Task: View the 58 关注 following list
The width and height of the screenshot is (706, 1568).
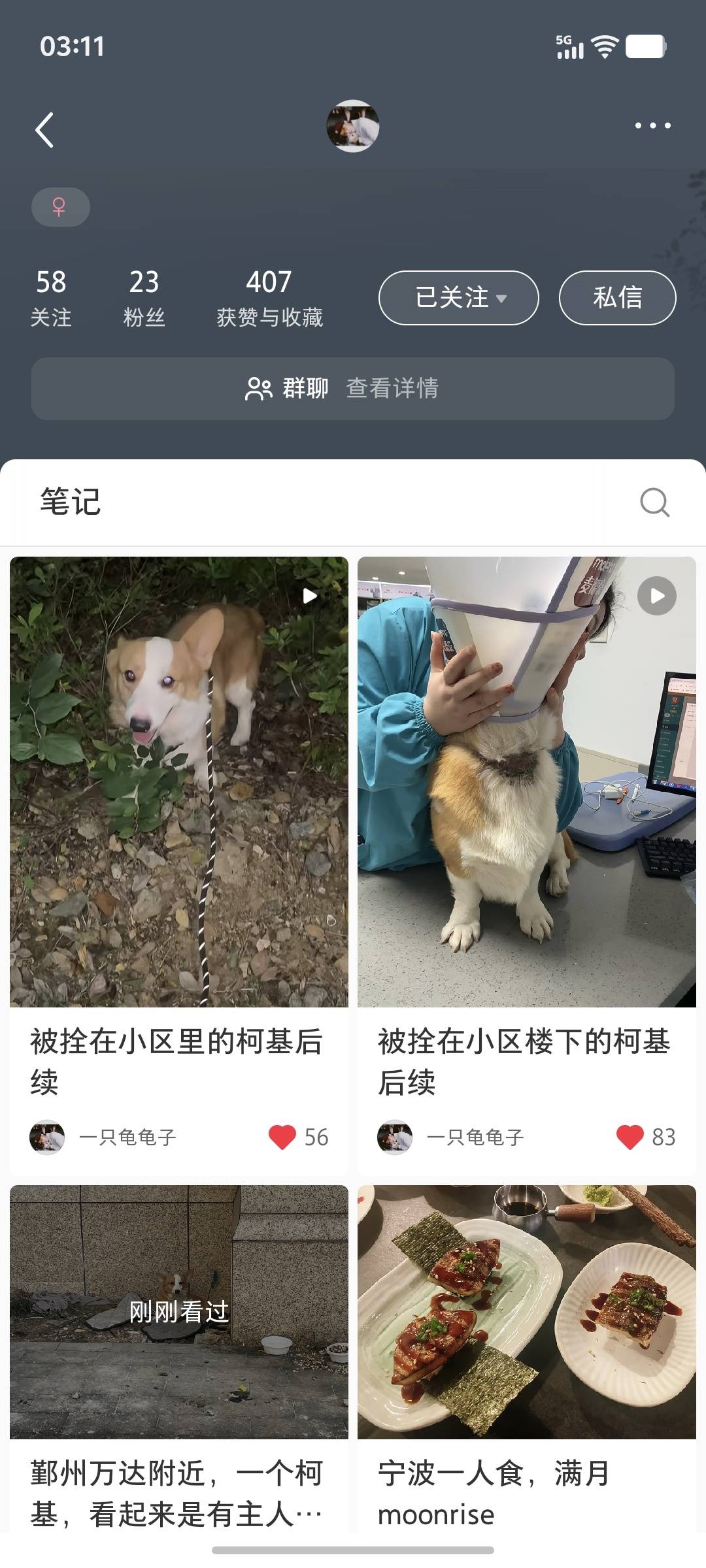Action: (51, 298)
